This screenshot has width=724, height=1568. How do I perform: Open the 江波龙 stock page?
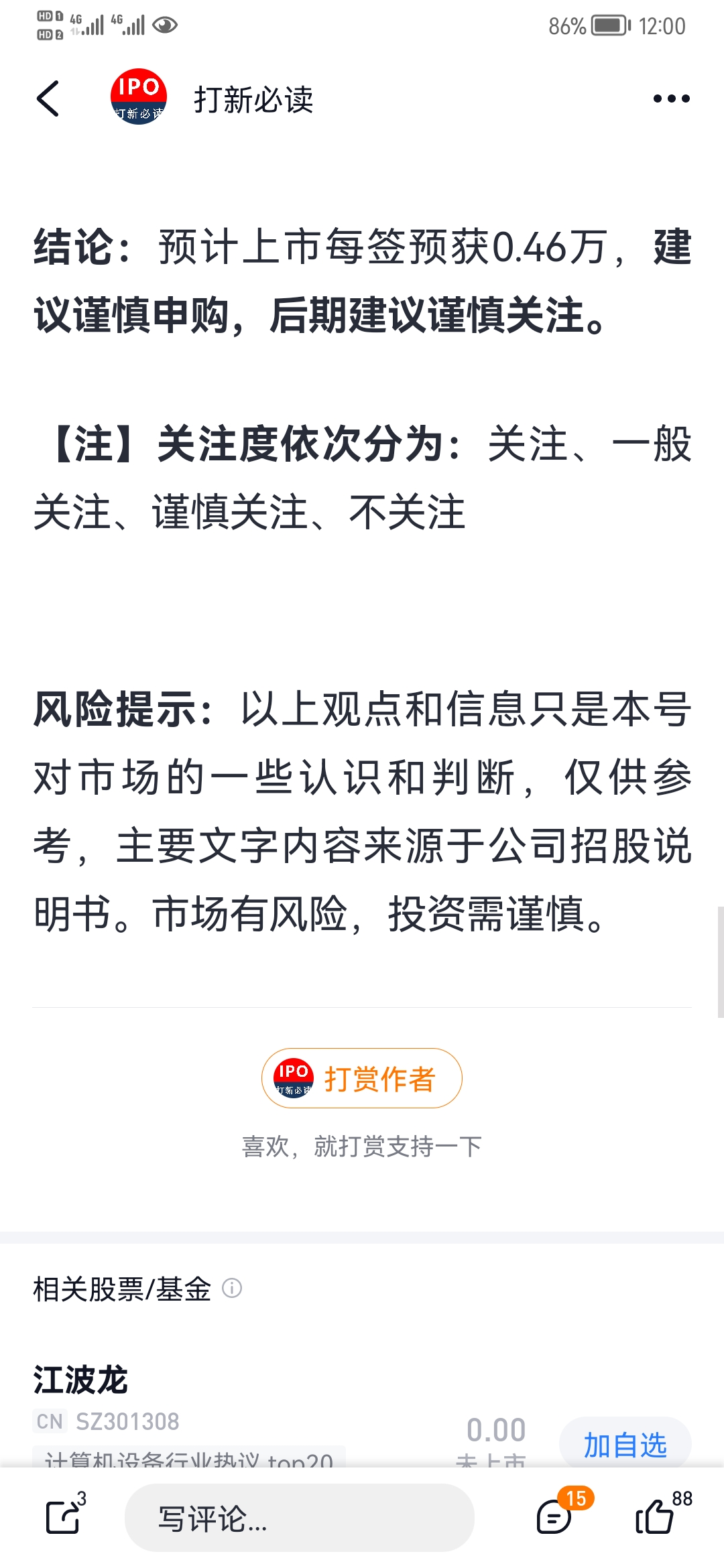click(81, 1380)
